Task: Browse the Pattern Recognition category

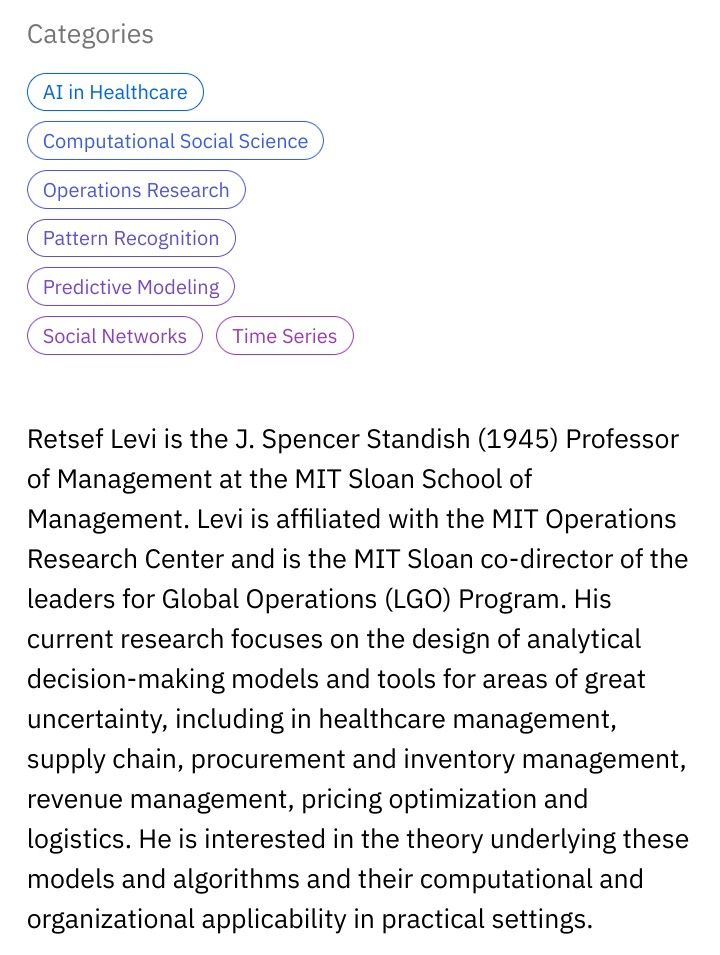Action: (131, 238)
